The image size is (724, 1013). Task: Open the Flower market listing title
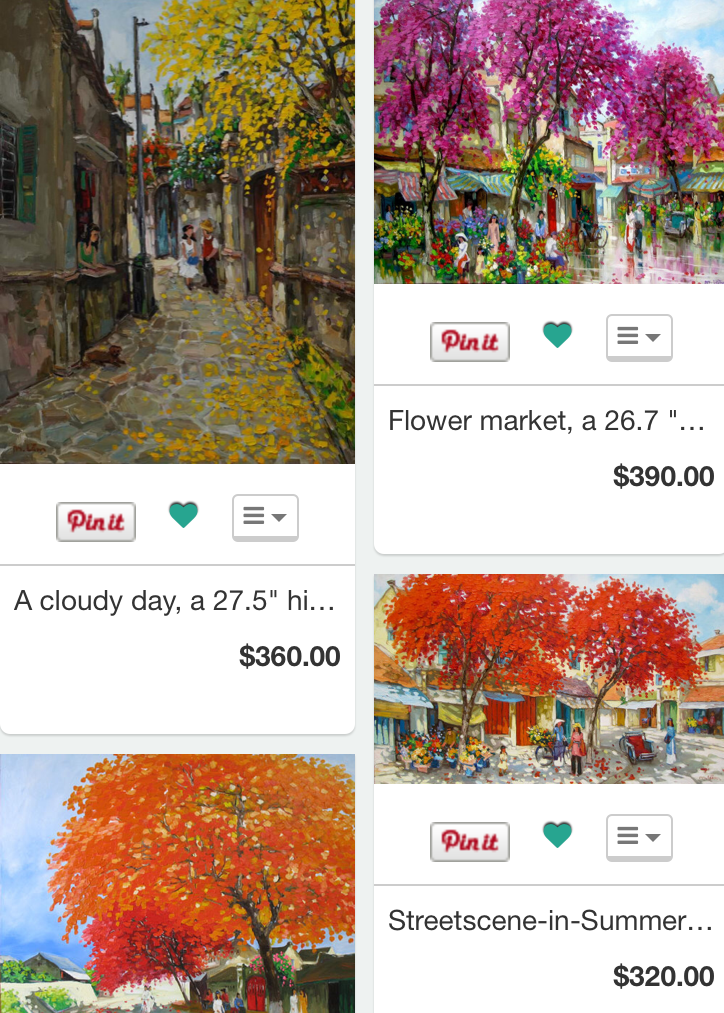[x=547, y=420]
